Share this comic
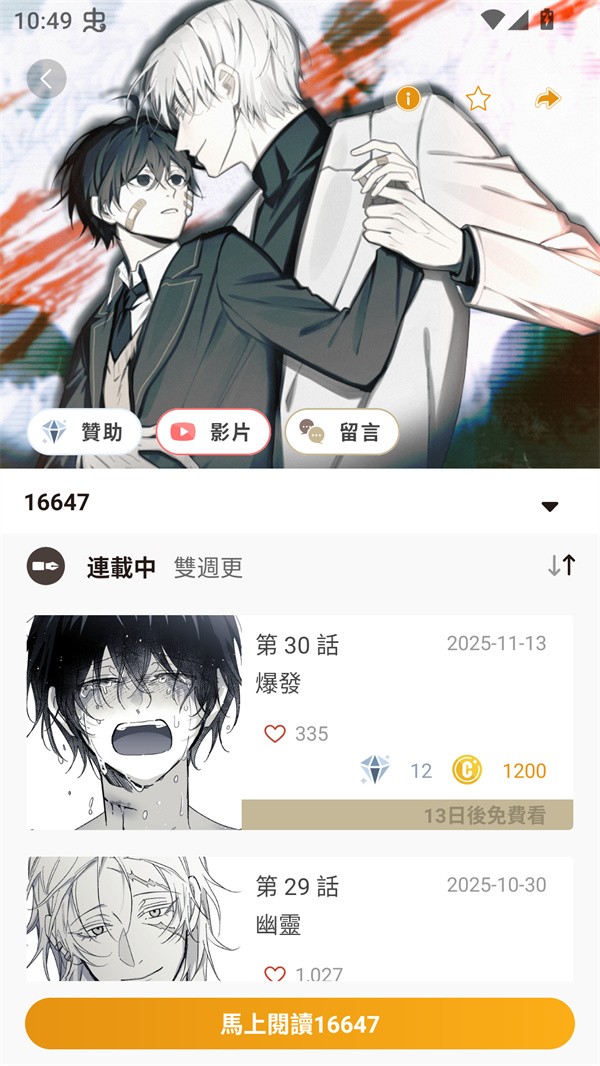600x1066 pixels. click(x=548, y=98)
